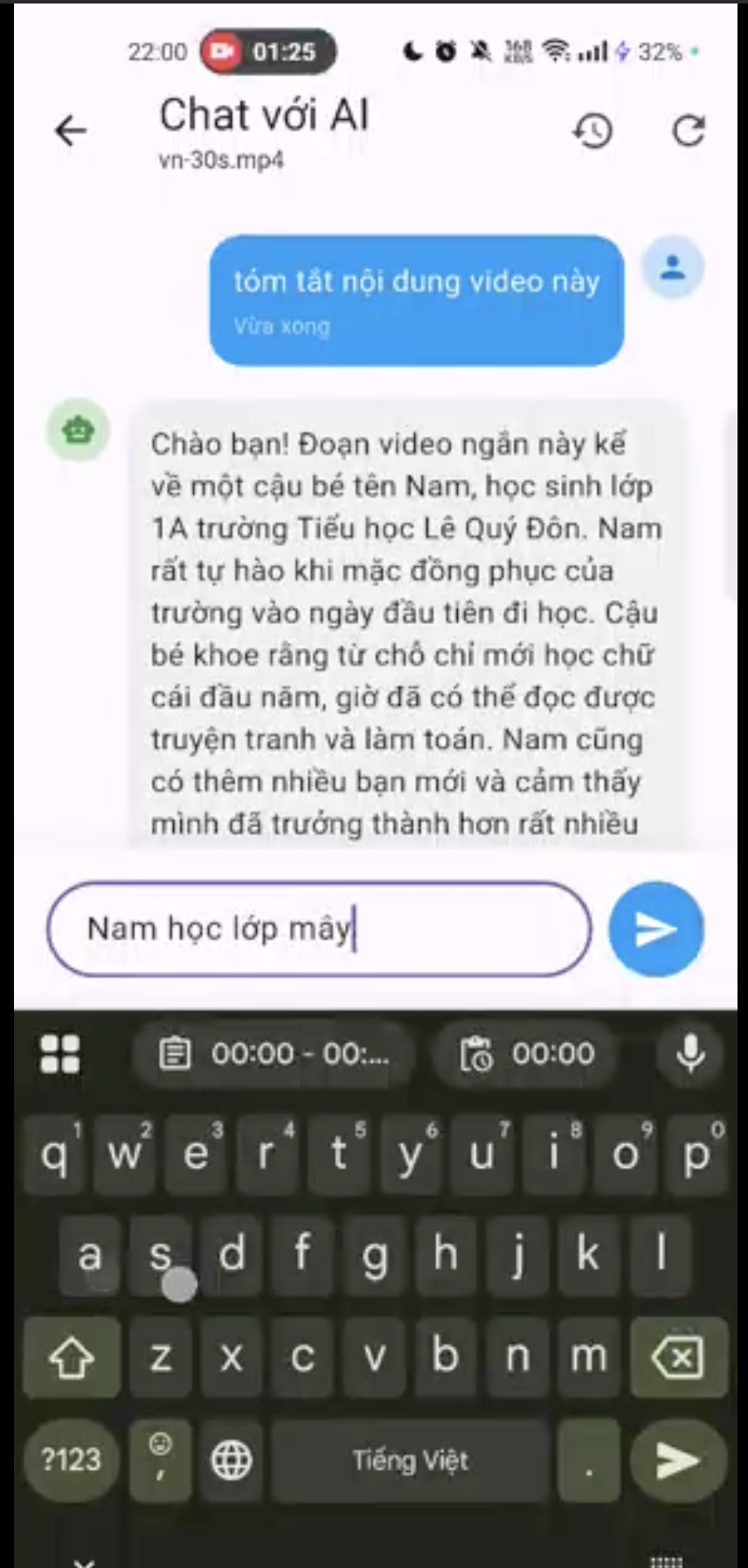The height and width of the screenshot is (1568, 748).
Task: Tap the refresh chat icon
Action: coord(689,131)
